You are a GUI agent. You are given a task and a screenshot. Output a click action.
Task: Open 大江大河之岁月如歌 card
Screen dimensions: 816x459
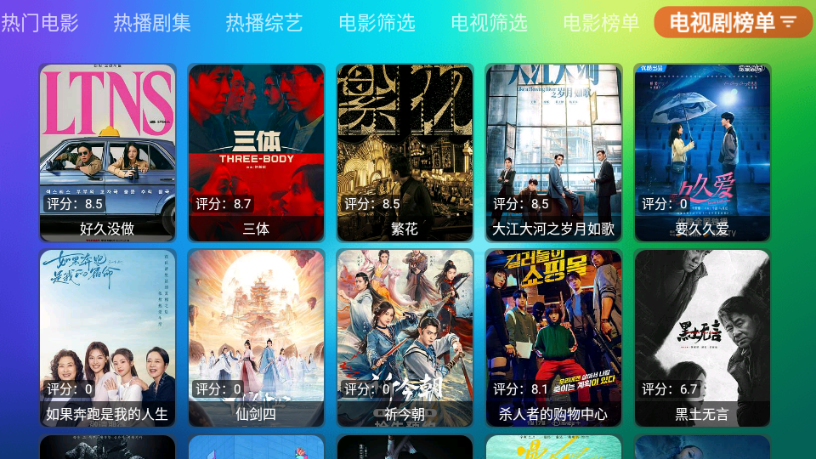pyautogui.click(x=553, y=152)
